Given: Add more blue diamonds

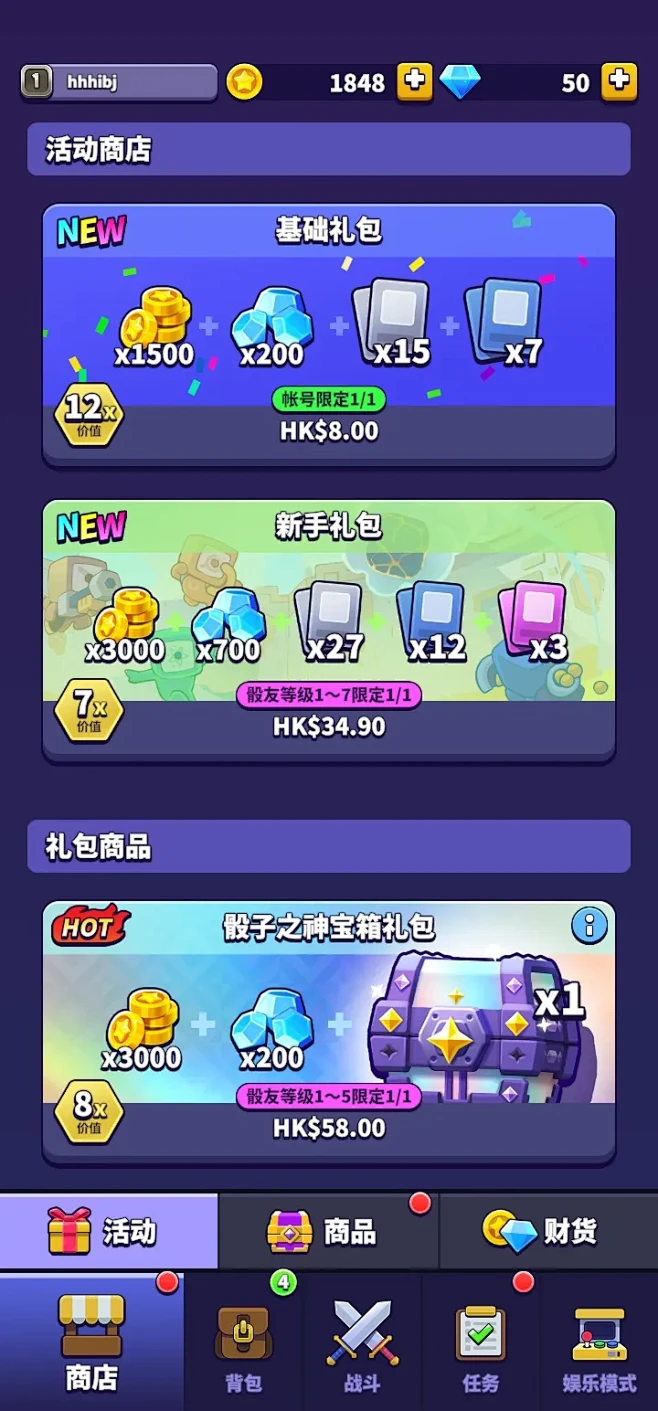Looking at the screenshot, I should pyautogui.click(x=619, y=82).
